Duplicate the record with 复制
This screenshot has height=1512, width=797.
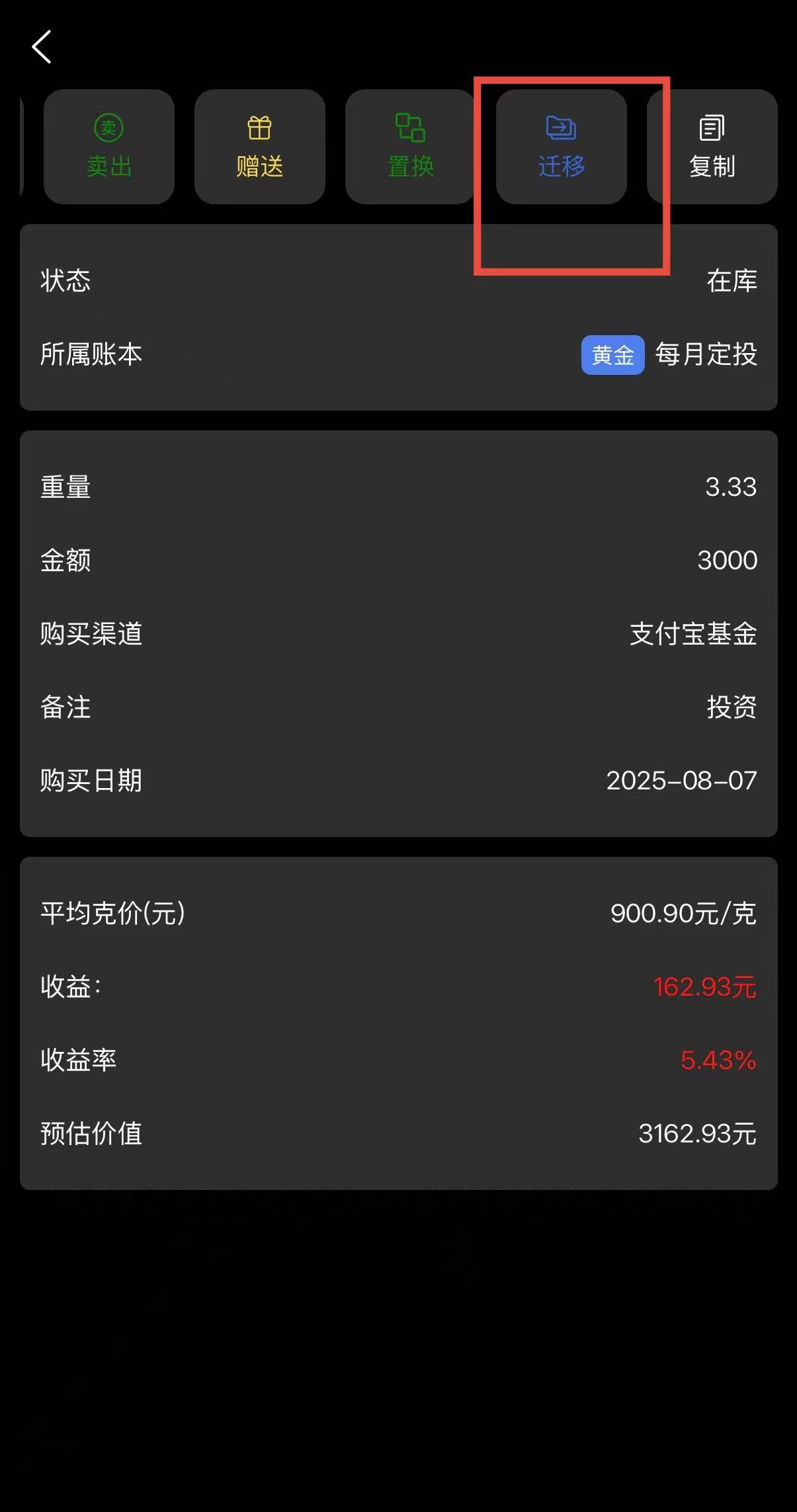point(712,147)
